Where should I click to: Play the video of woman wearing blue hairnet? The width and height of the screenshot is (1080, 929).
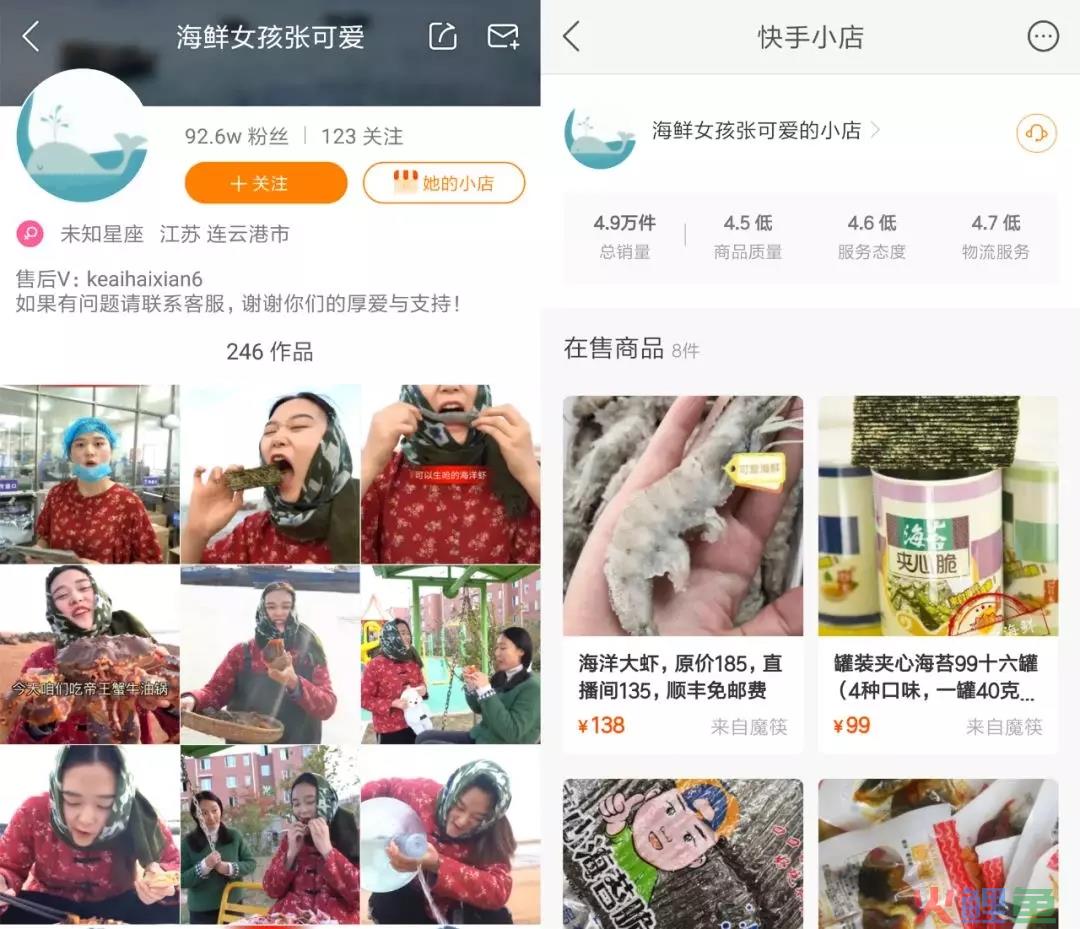pyautogui.click(x=90, y=475)
